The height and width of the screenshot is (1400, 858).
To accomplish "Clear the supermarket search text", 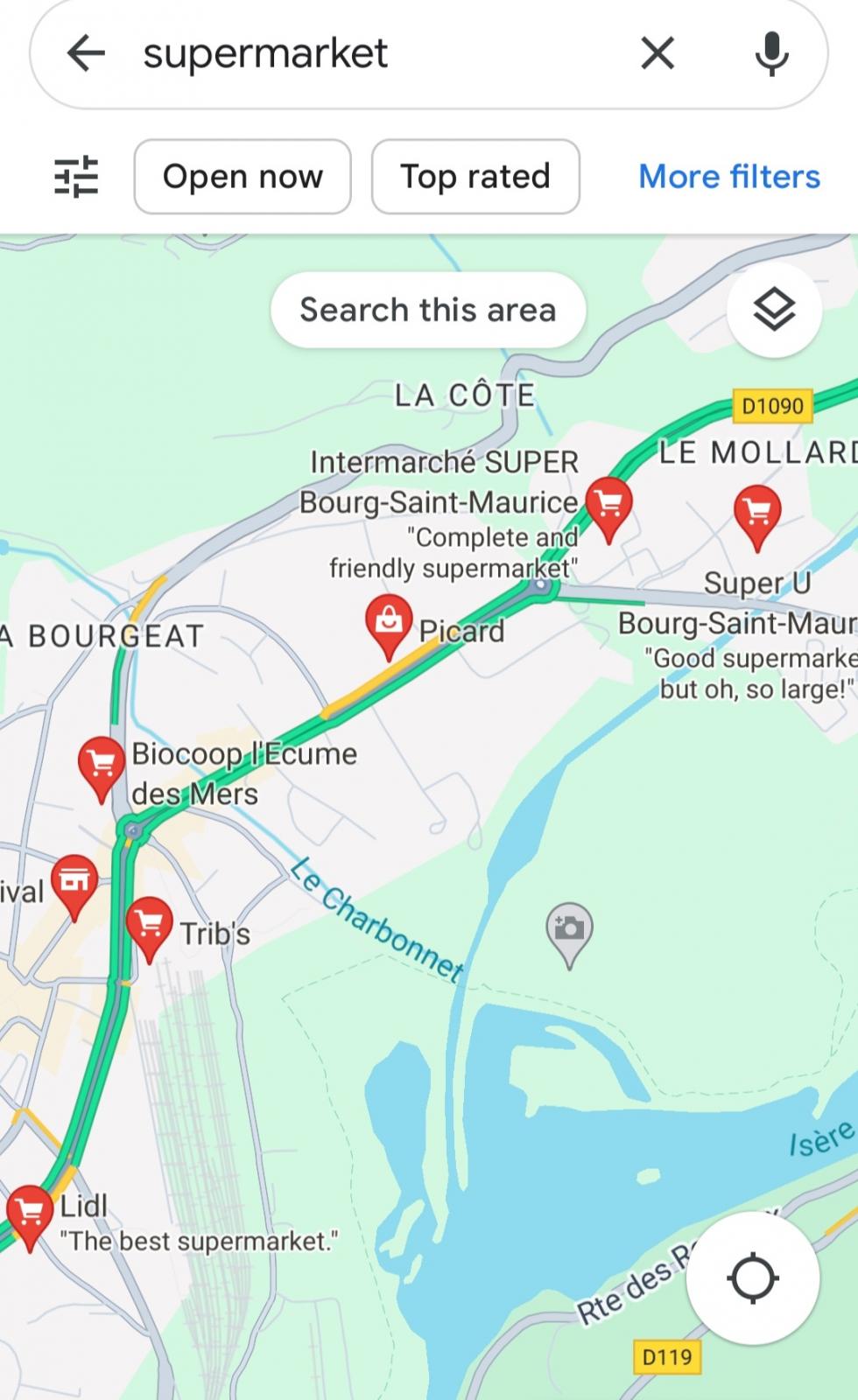I will pos(658,53).
